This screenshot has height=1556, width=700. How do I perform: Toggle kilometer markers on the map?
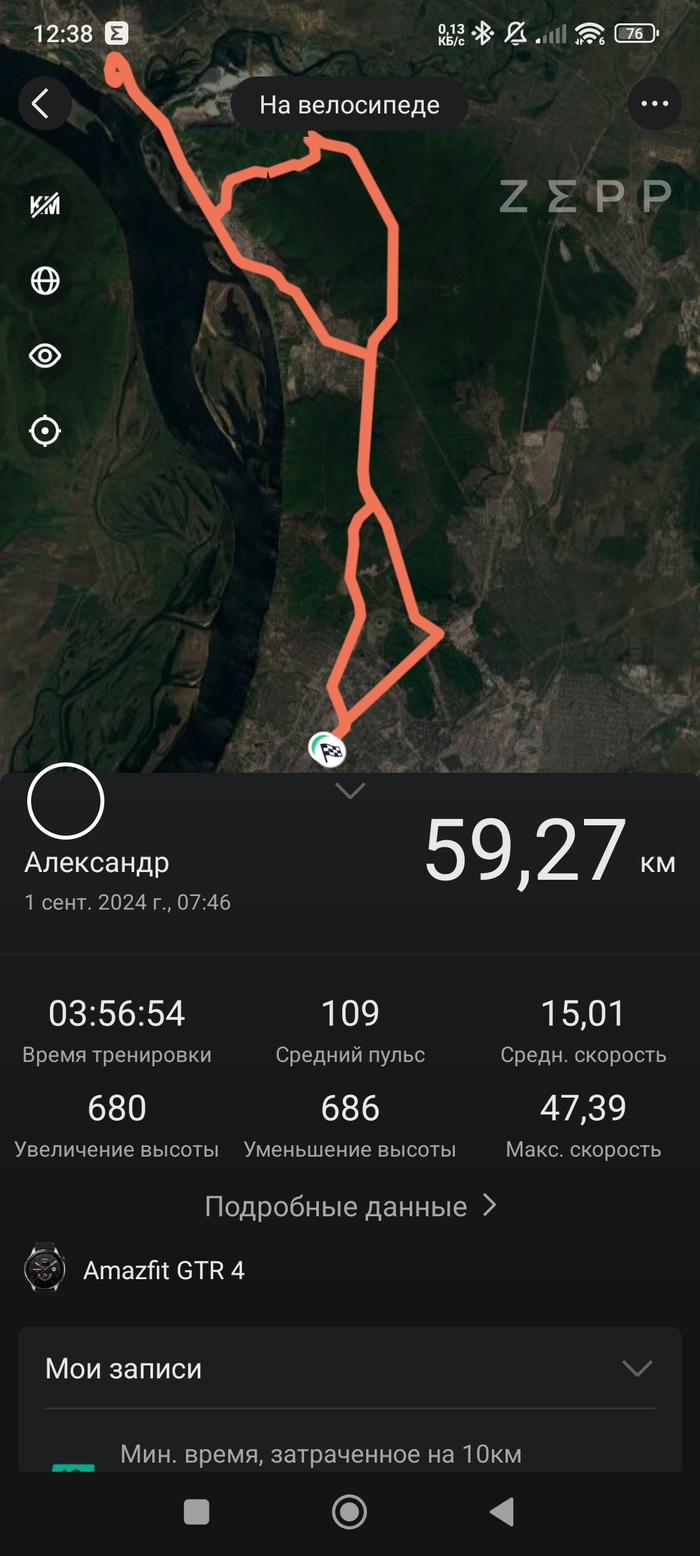coord(45,206)
